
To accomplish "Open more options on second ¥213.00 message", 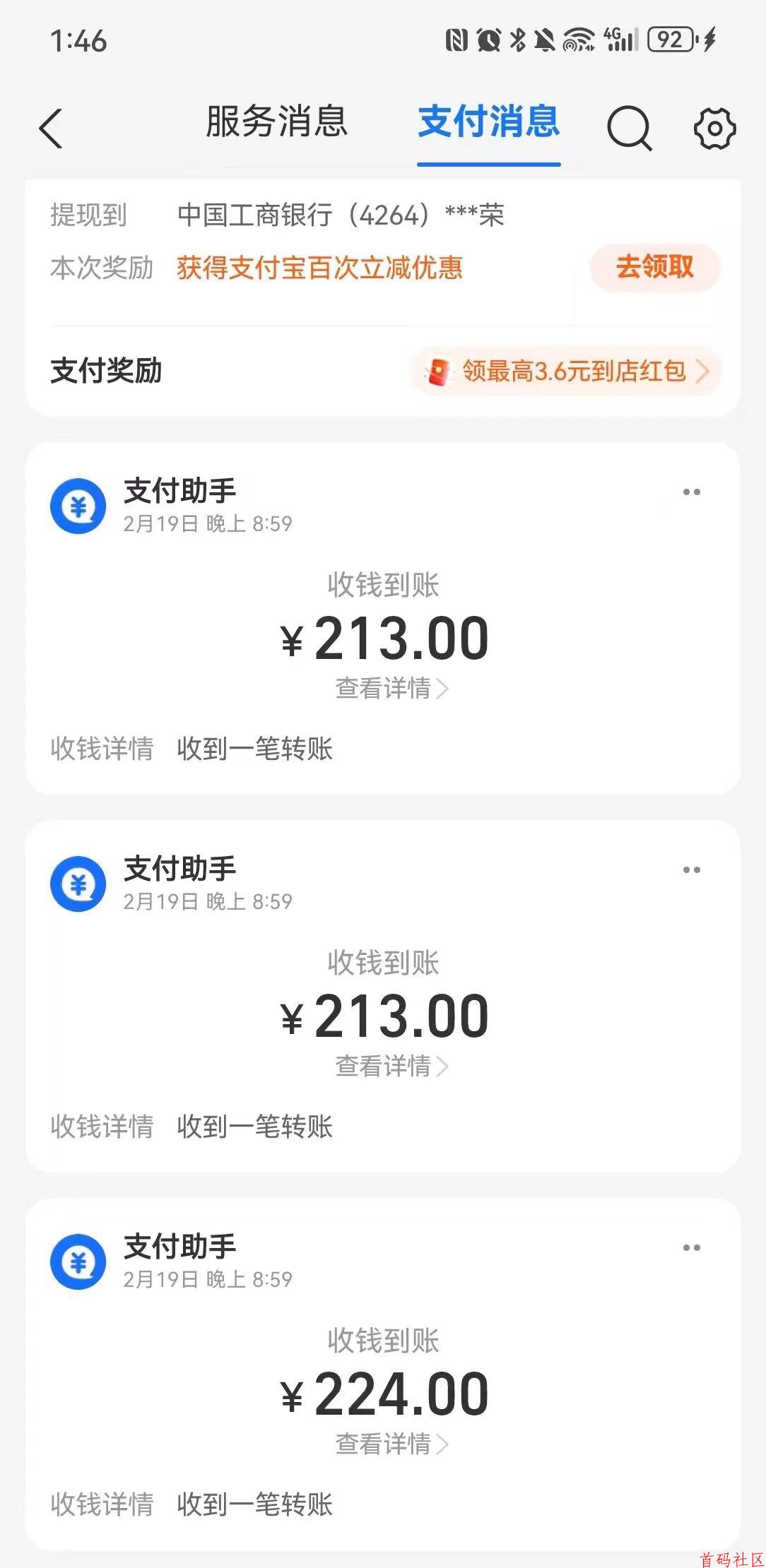I will pyautogui.click(x=690, y=870).
